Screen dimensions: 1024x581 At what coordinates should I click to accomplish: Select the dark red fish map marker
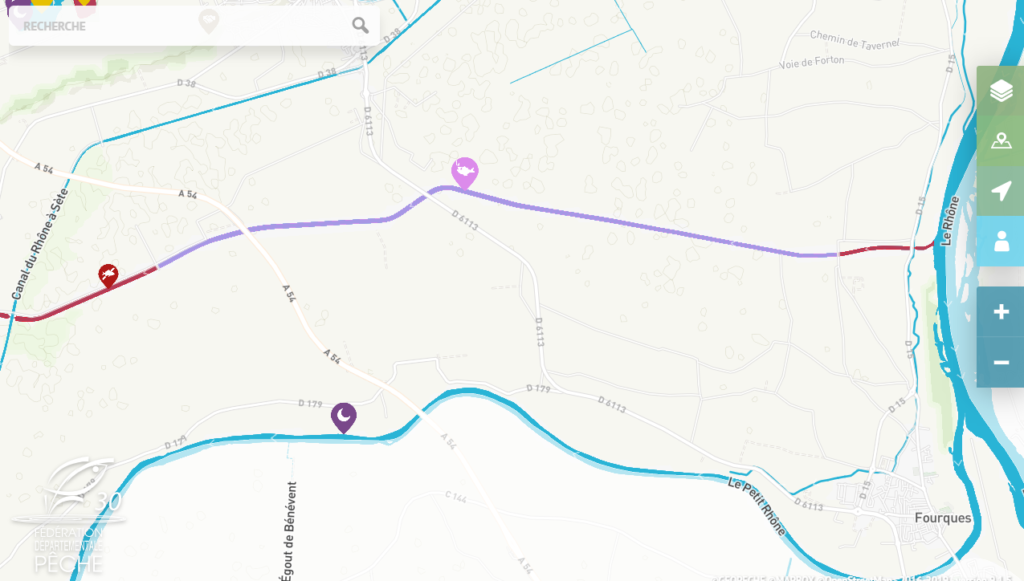pos(109,275)
